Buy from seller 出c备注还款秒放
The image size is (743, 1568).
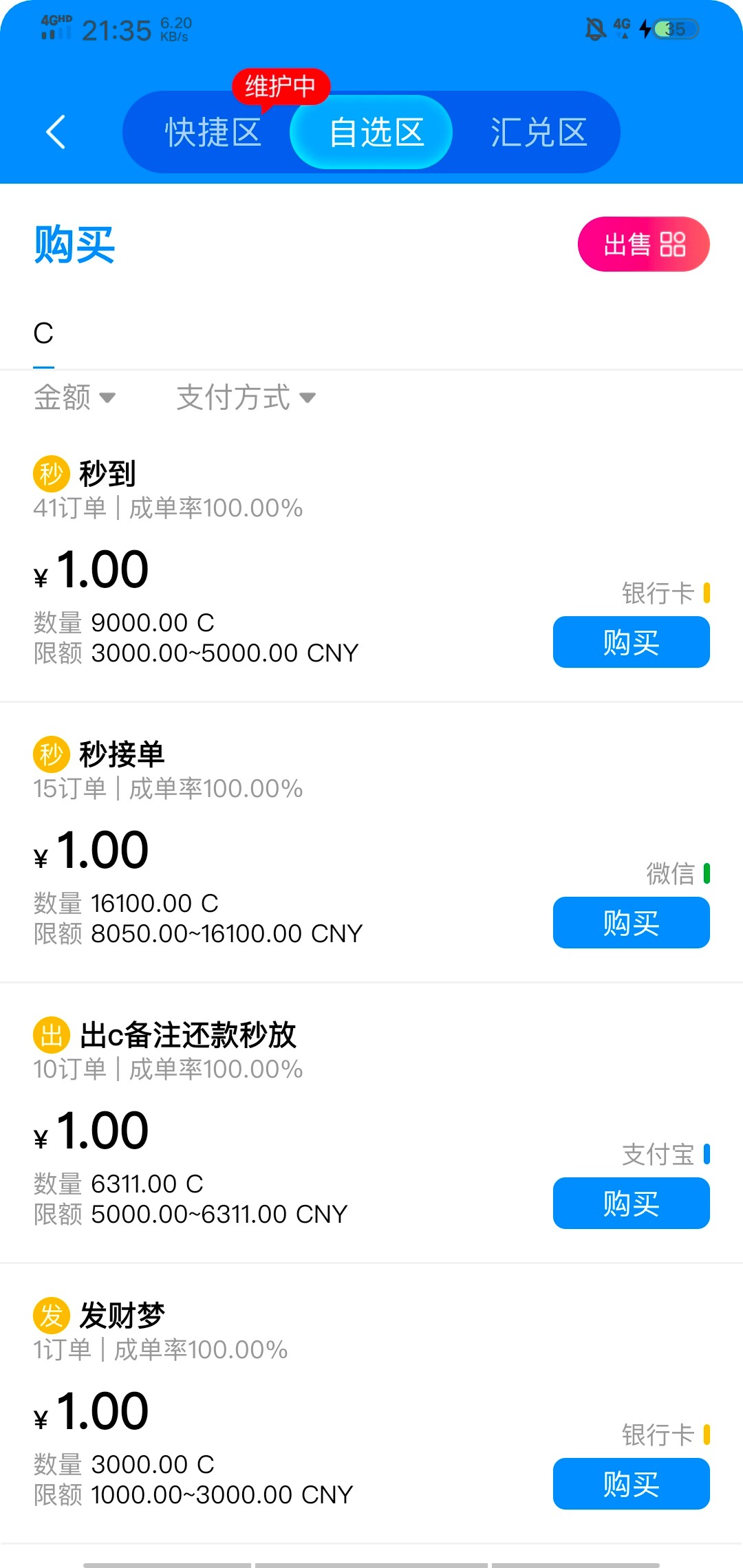tap(631, 1203)
